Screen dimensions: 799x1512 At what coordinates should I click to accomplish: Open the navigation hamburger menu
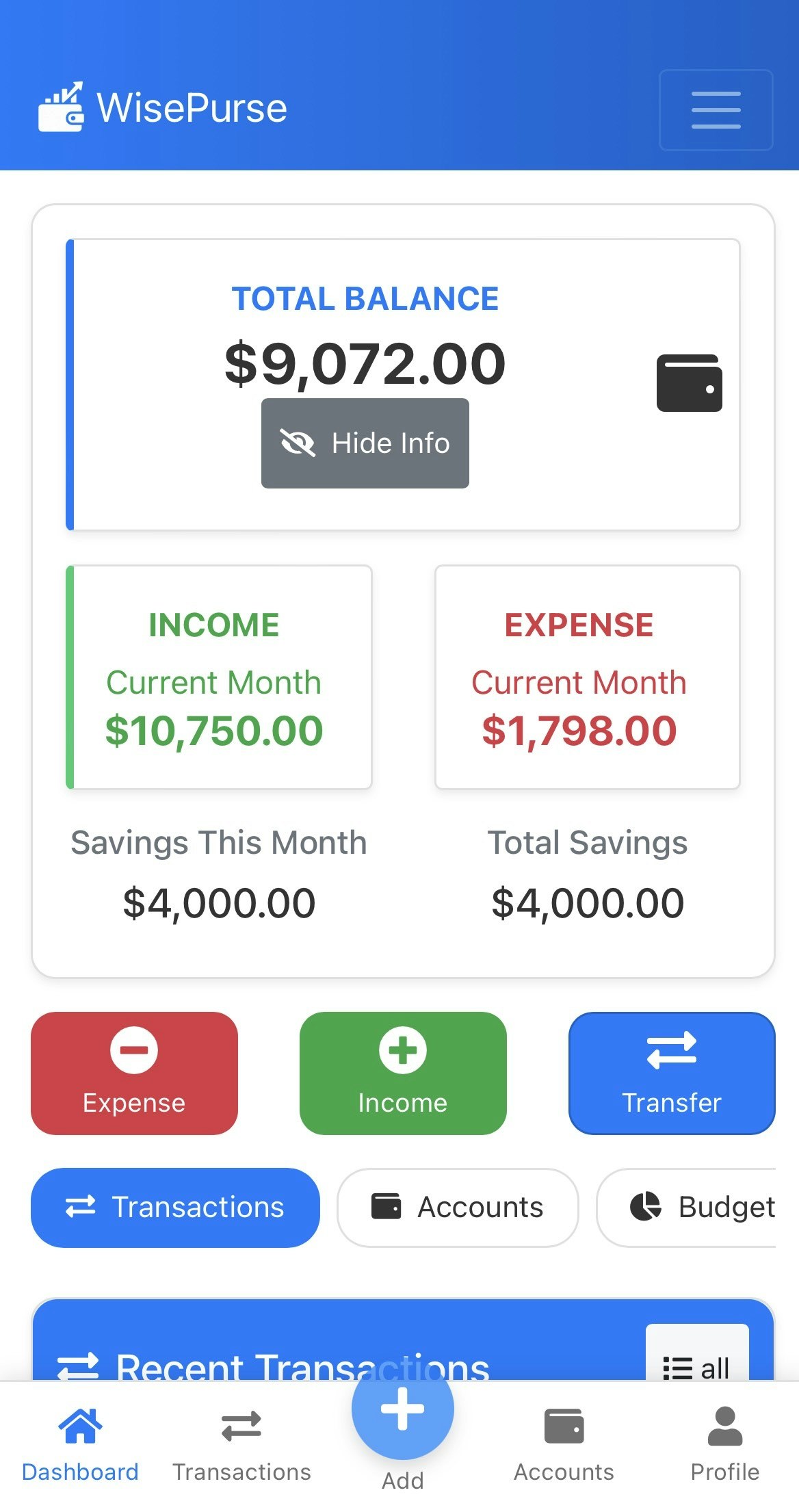(715, 109)
